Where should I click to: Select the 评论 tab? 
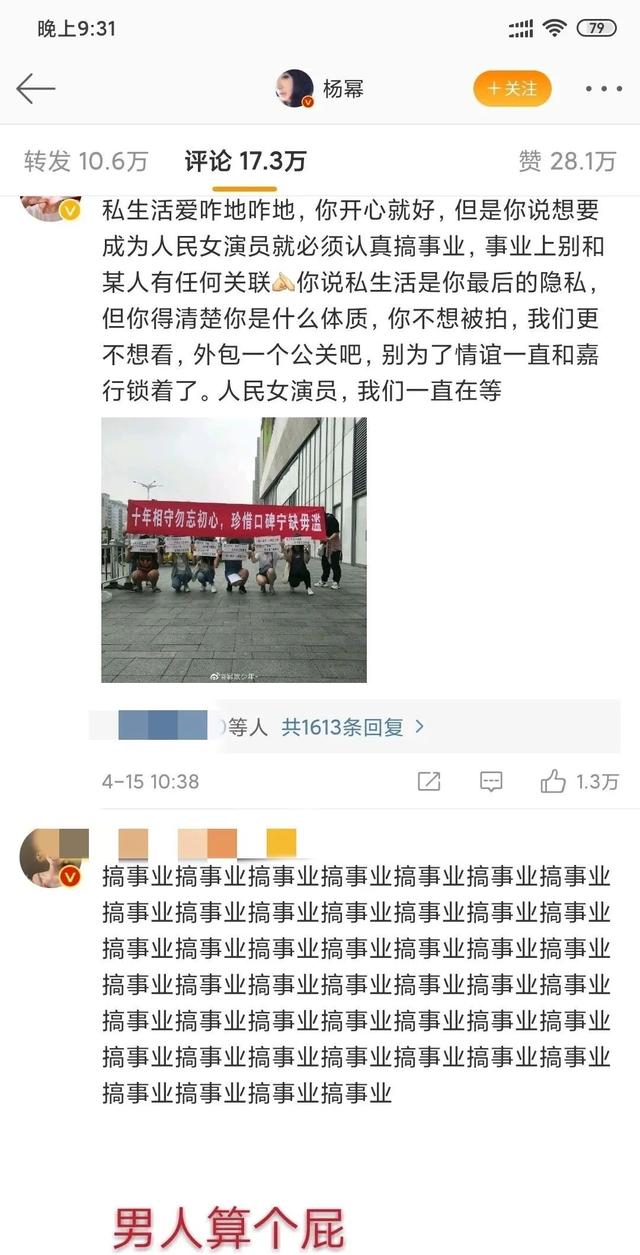245,161
